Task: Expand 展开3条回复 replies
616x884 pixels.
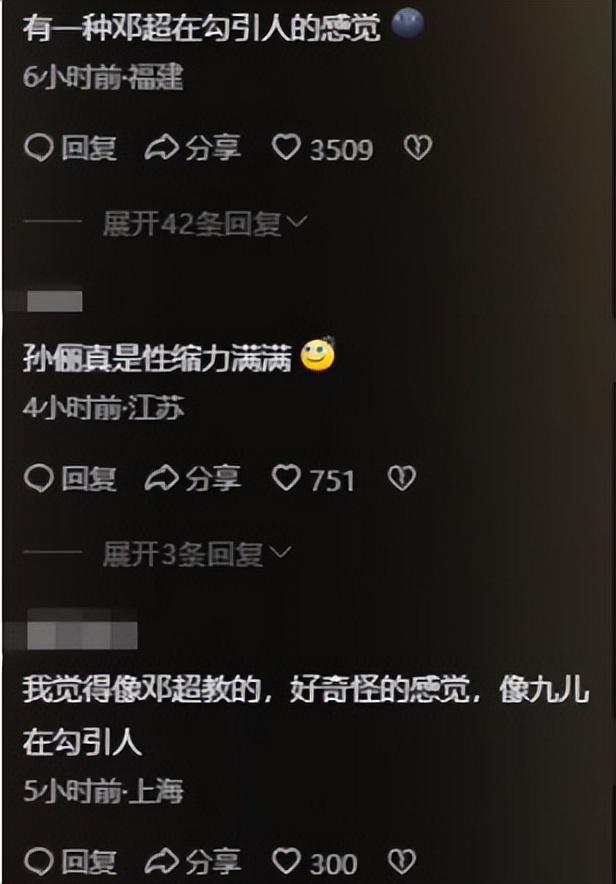Action: coord(197,553)
